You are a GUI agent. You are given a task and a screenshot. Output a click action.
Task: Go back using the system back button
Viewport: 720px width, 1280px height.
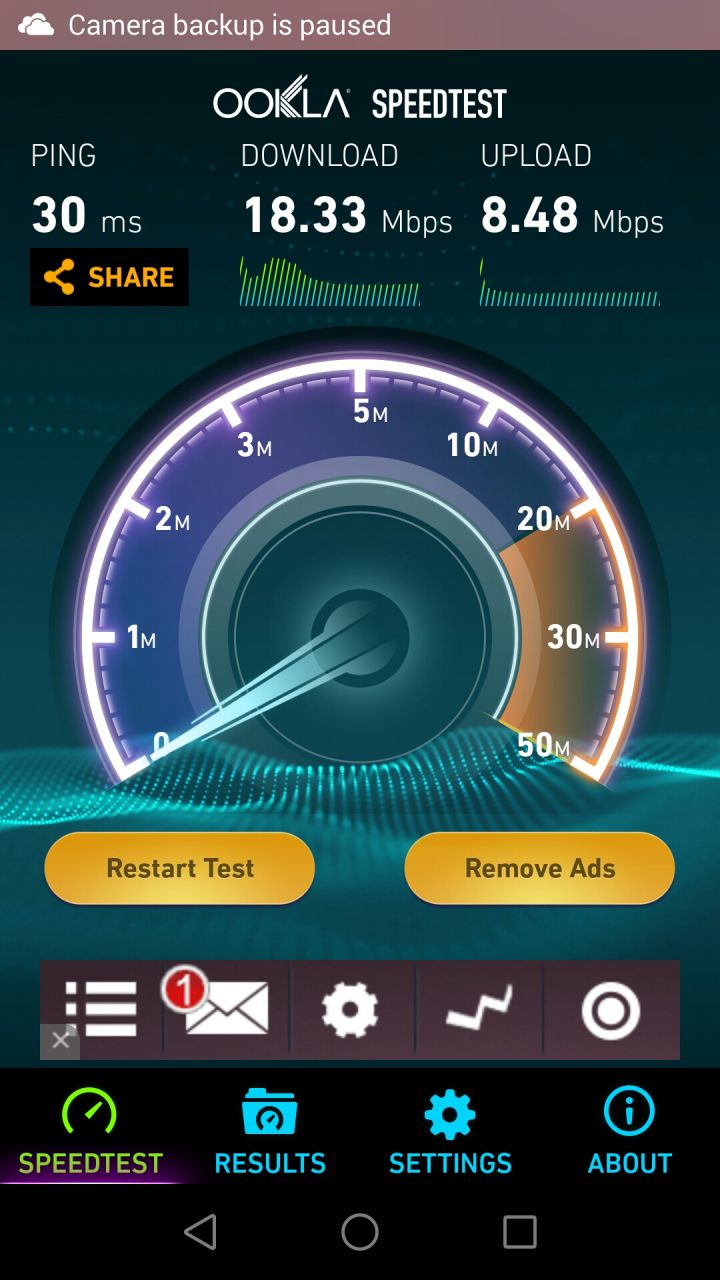(201, 1232)
